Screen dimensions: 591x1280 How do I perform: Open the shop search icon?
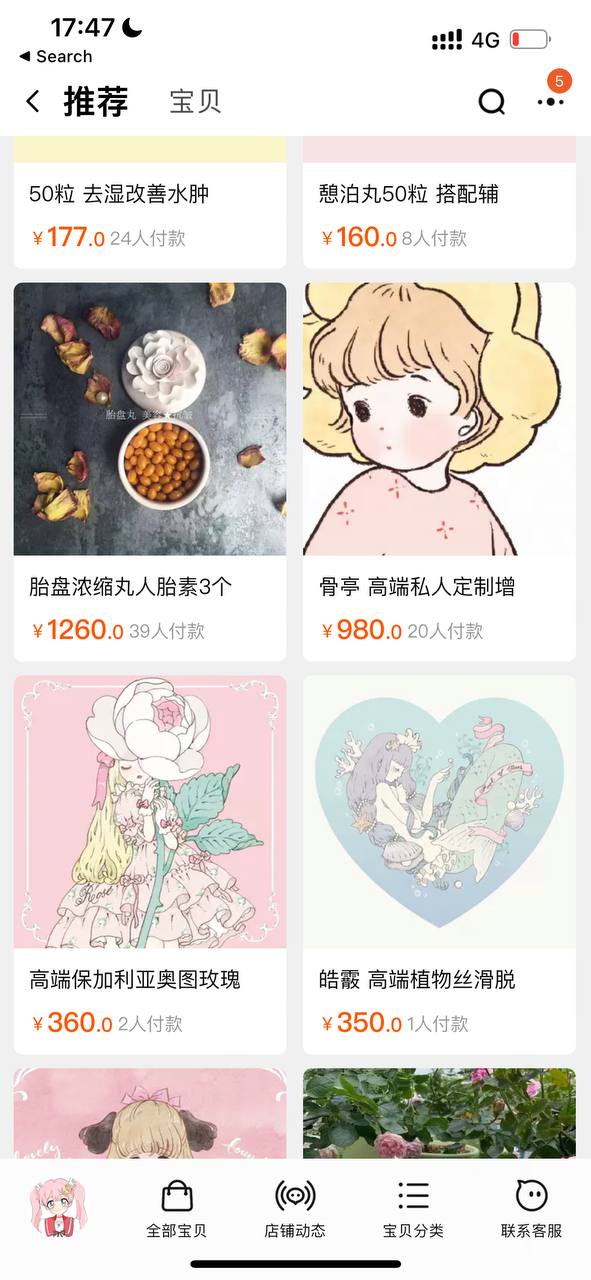pyautogui.click(x=491, y=101)
